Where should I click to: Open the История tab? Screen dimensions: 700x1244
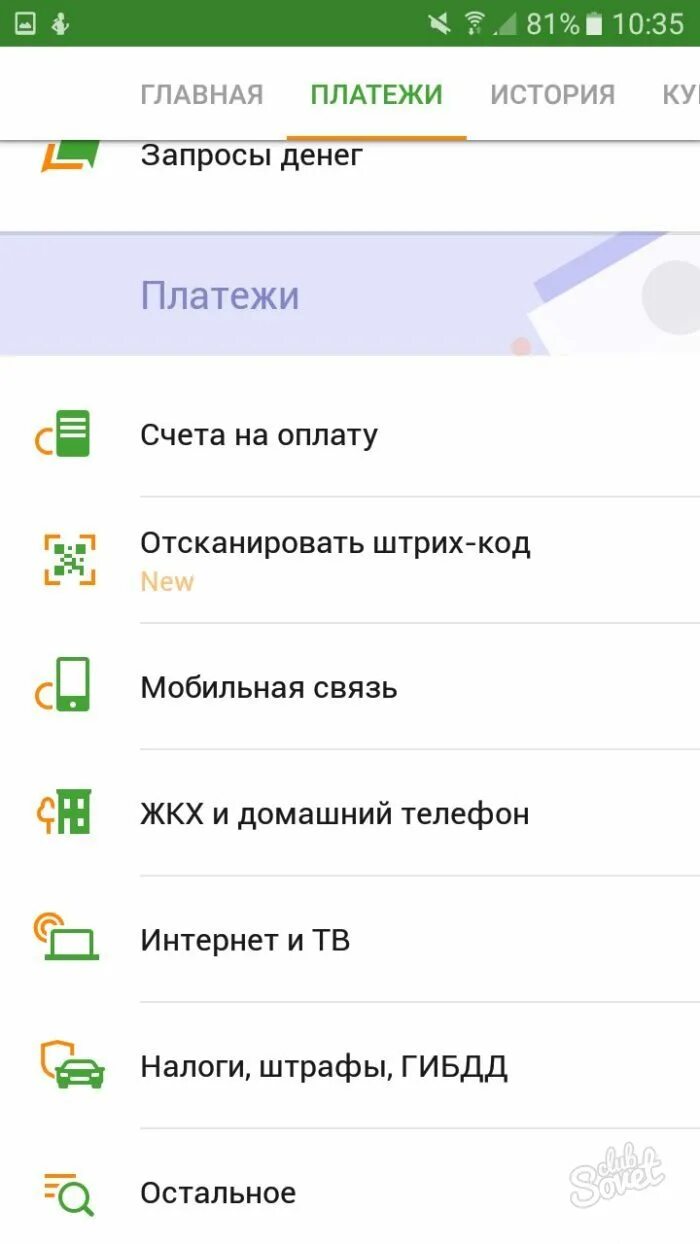552,94
